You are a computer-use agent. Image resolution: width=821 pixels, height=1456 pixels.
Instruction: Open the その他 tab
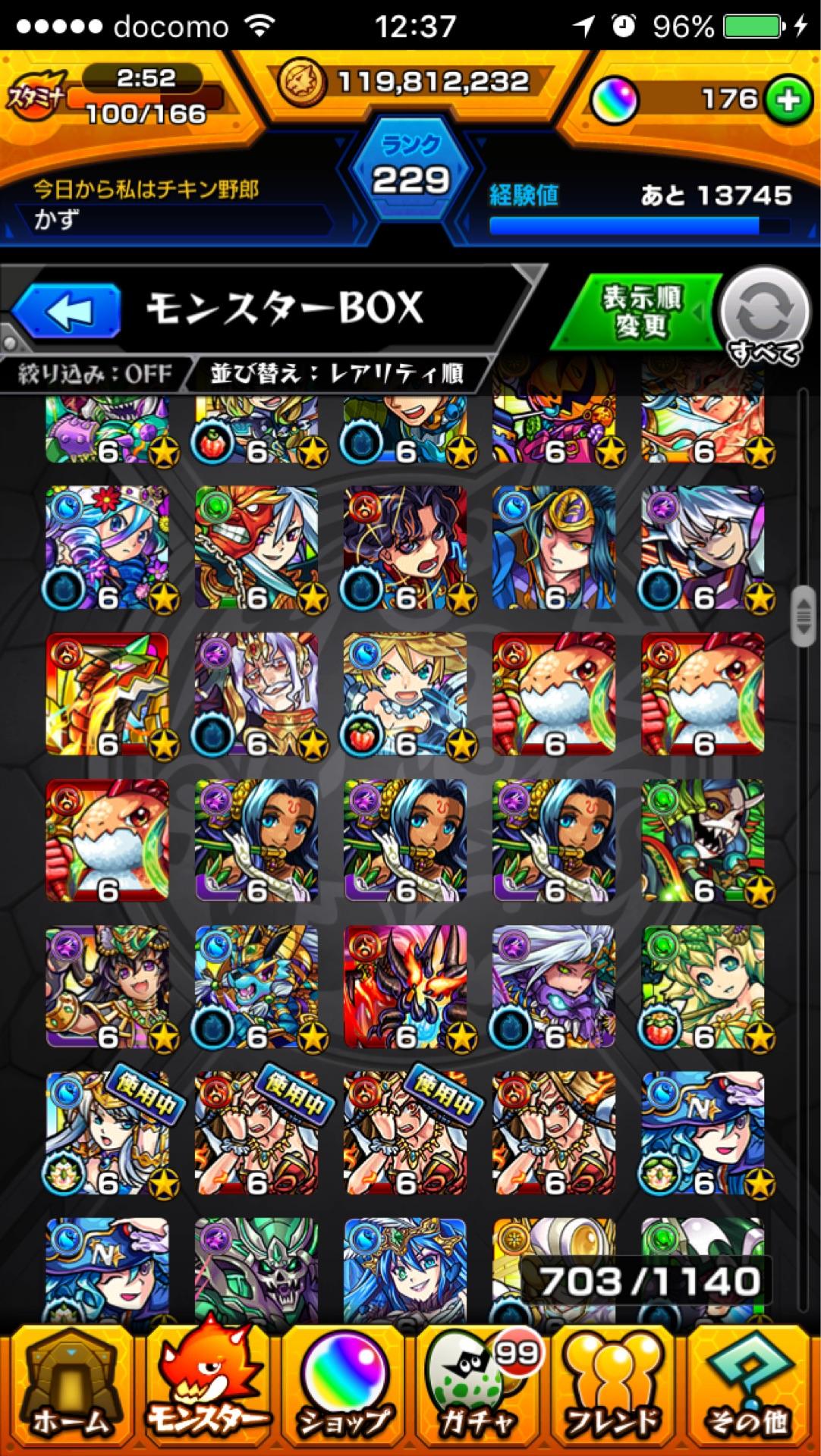tap(749, 1392)
